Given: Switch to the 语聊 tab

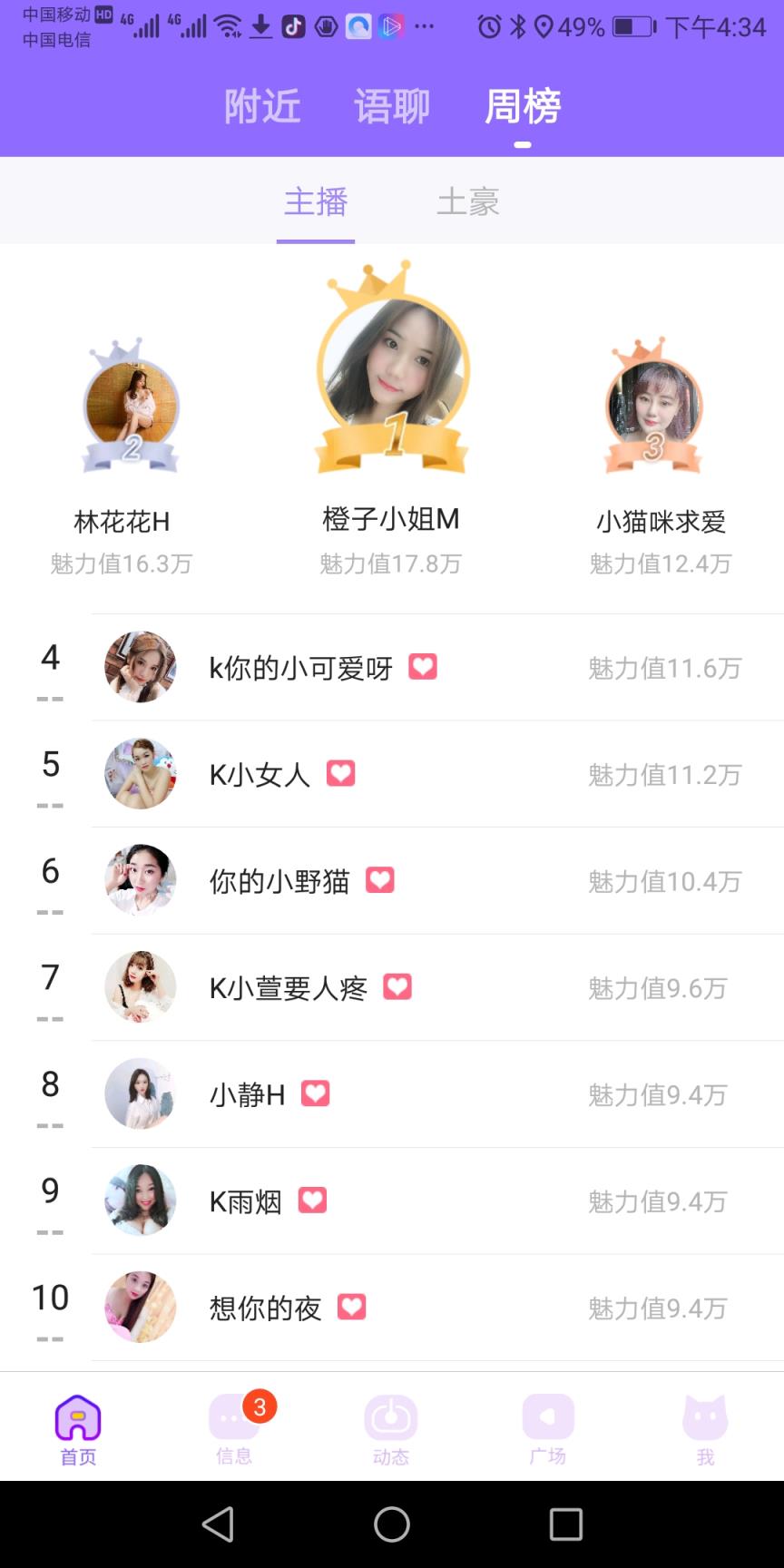Looking at the screenshot, I should (x=392, y=106).
